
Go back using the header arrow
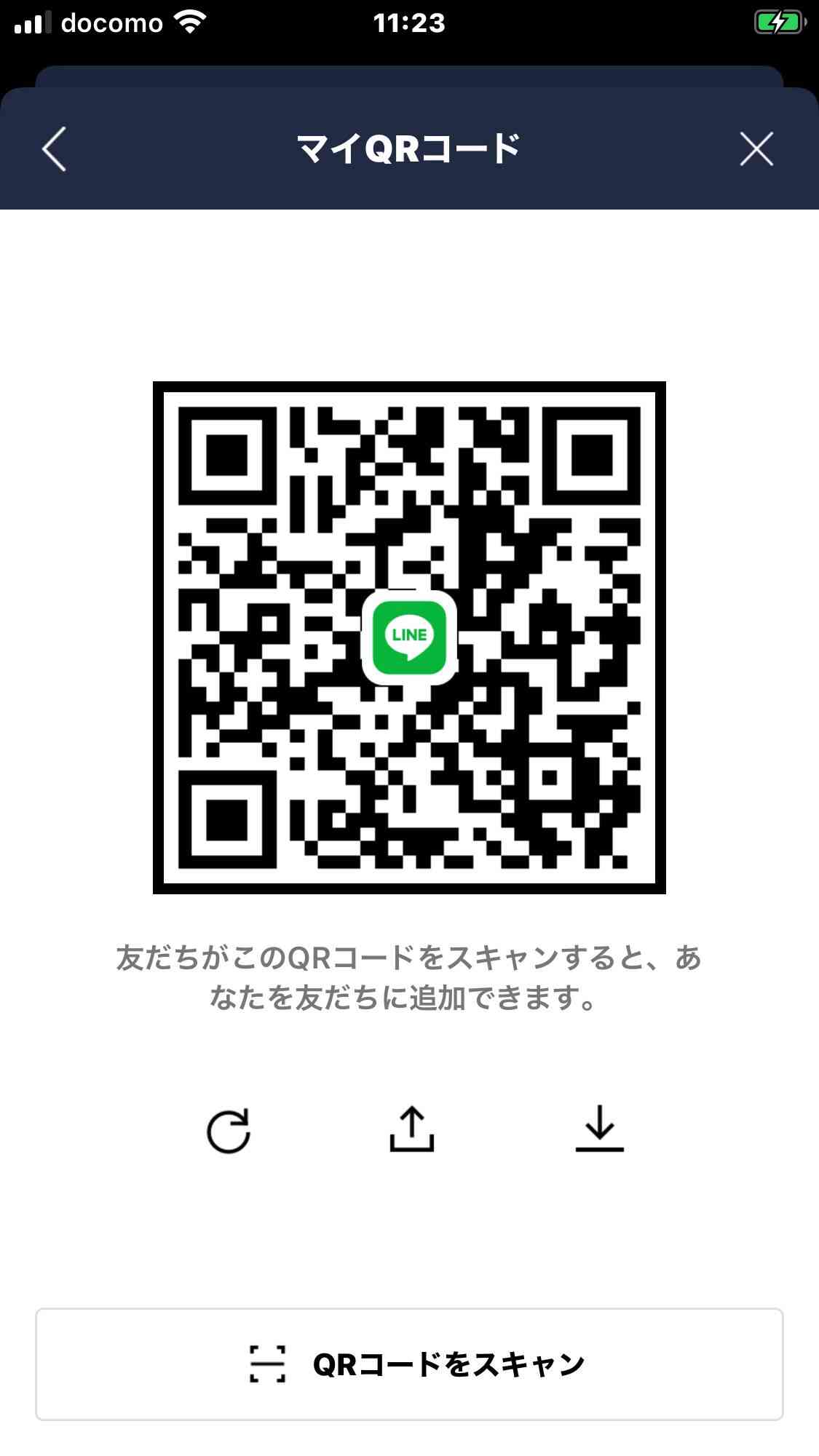[54, 149]
